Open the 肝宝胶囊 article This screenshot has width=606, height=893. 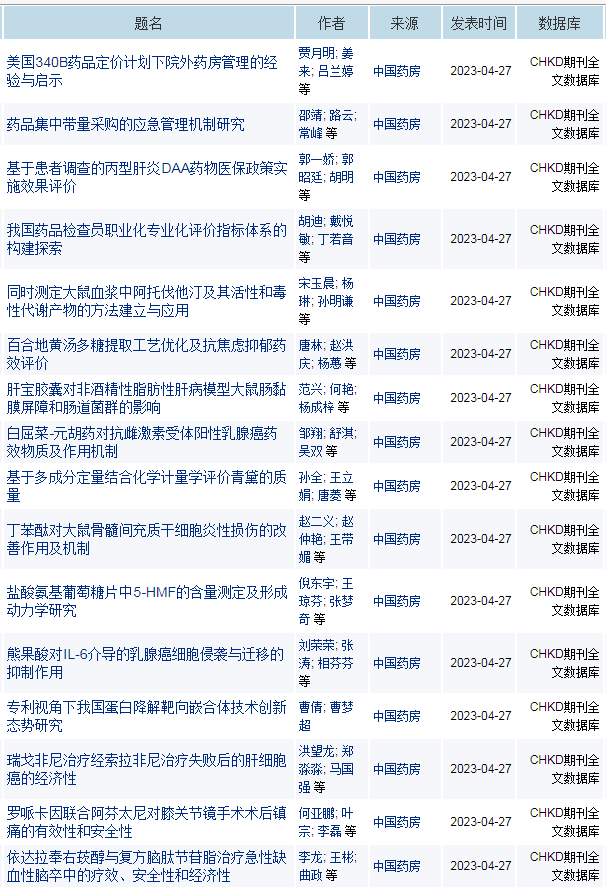(147, 398)
